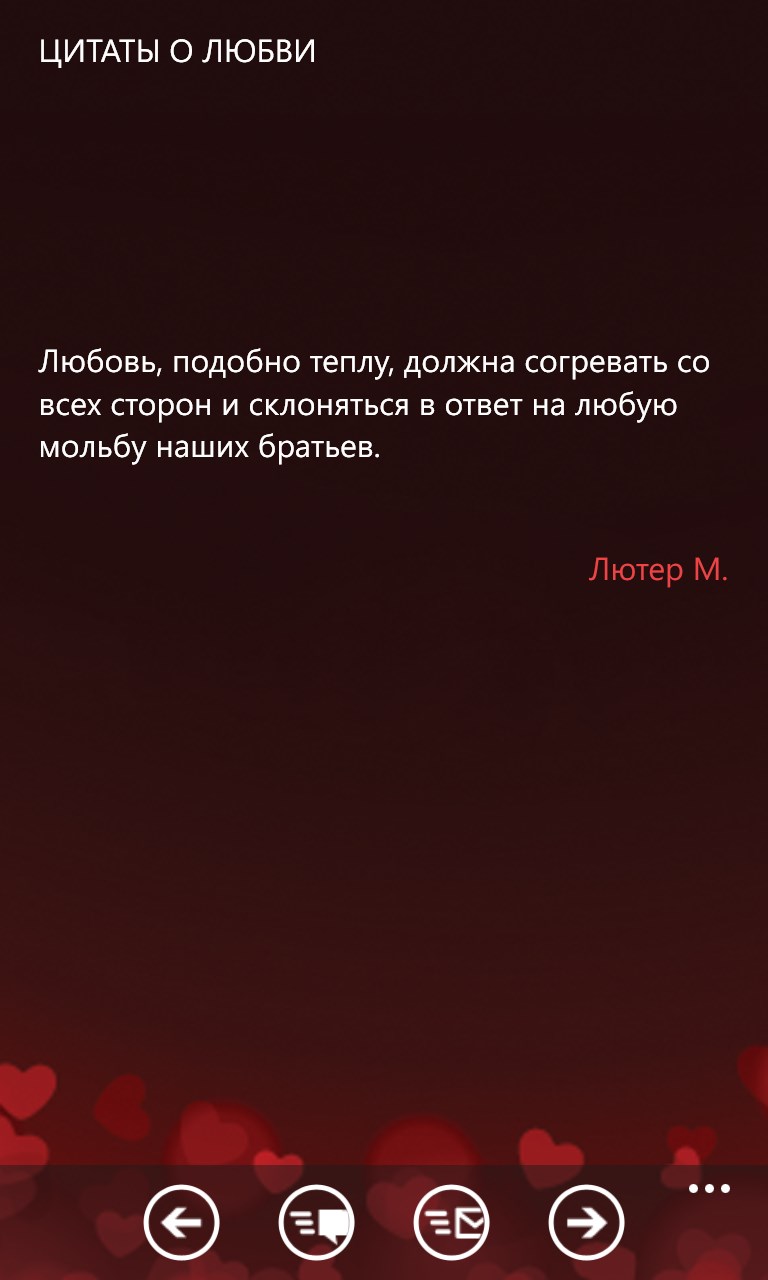Open the app bar overflow menu
The height and width of the screenshot is (1280, 768).
[709, 1189]
